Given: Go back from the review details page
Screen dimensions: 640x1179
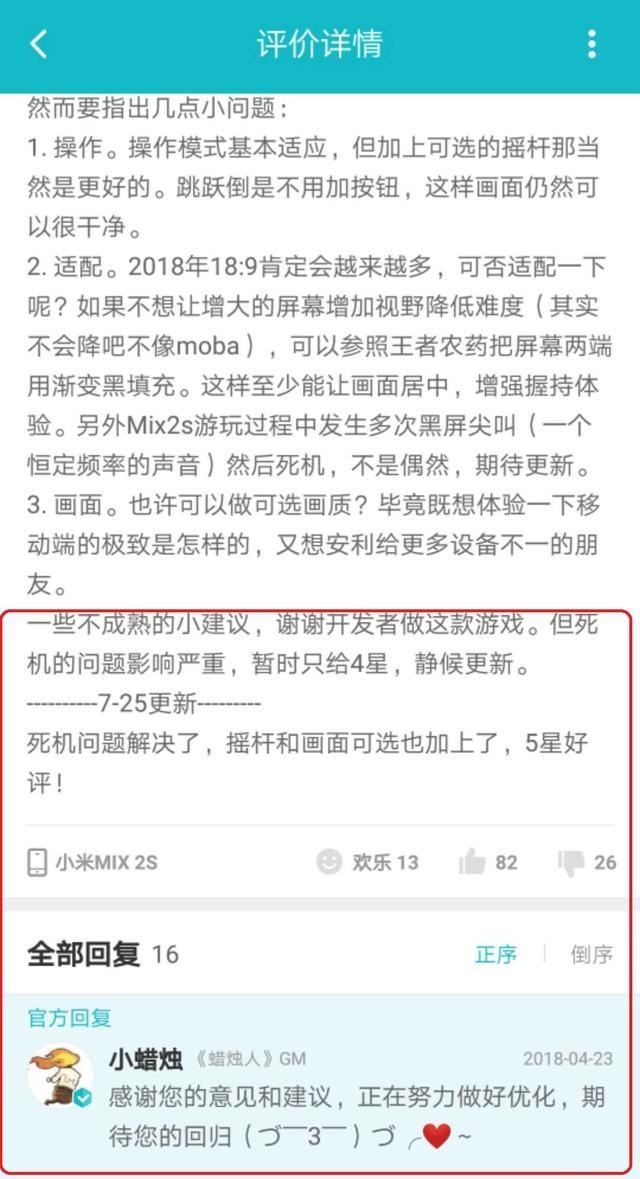Looking at the screenshot, I should coord(38,44).
